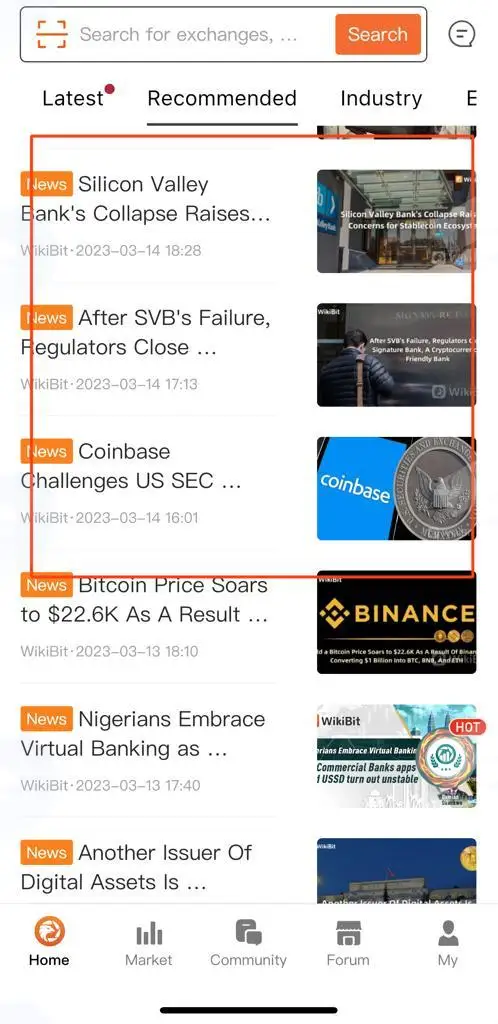The image size is (498, 1024).
Task: Tap the orange Search button
Action: (x=377, y=34)
